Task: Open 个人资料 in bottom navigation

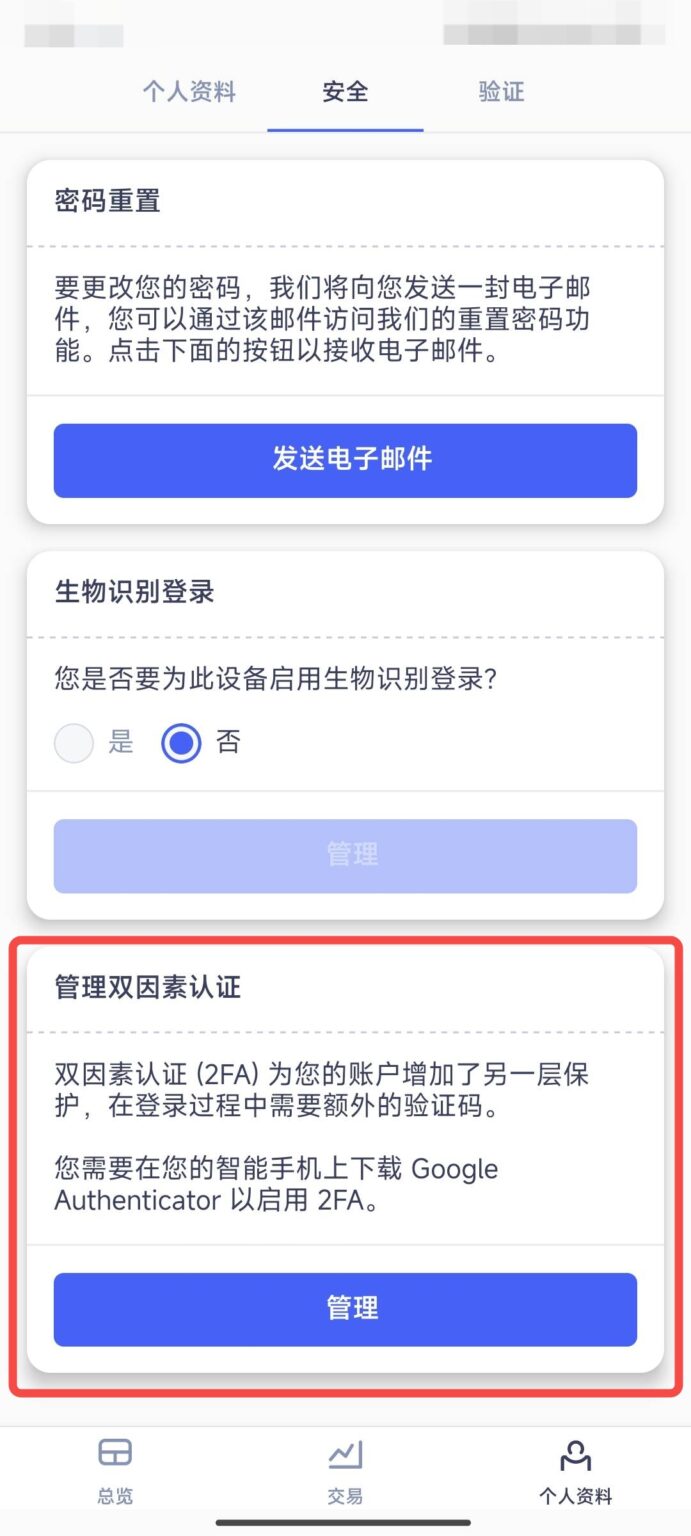Action: coord(575,1471)
